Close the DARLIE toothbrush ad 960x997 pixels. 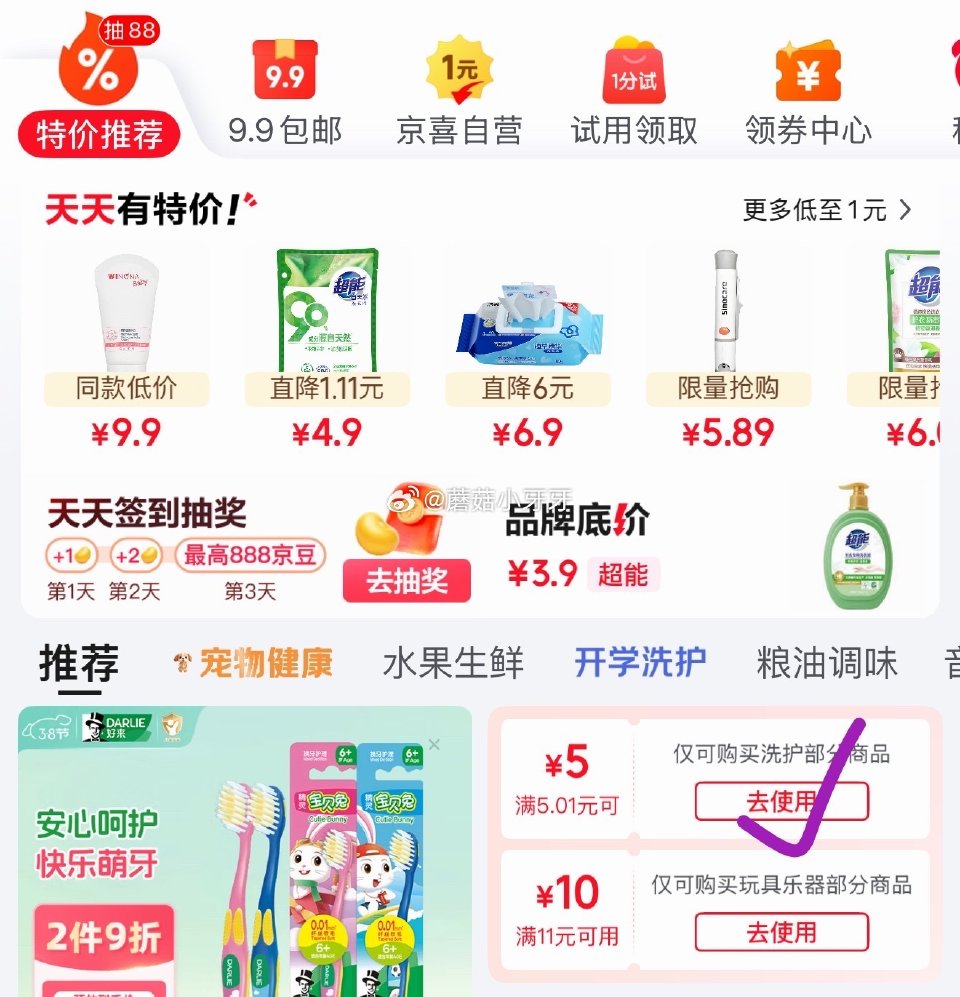click(x=434, y=744)
